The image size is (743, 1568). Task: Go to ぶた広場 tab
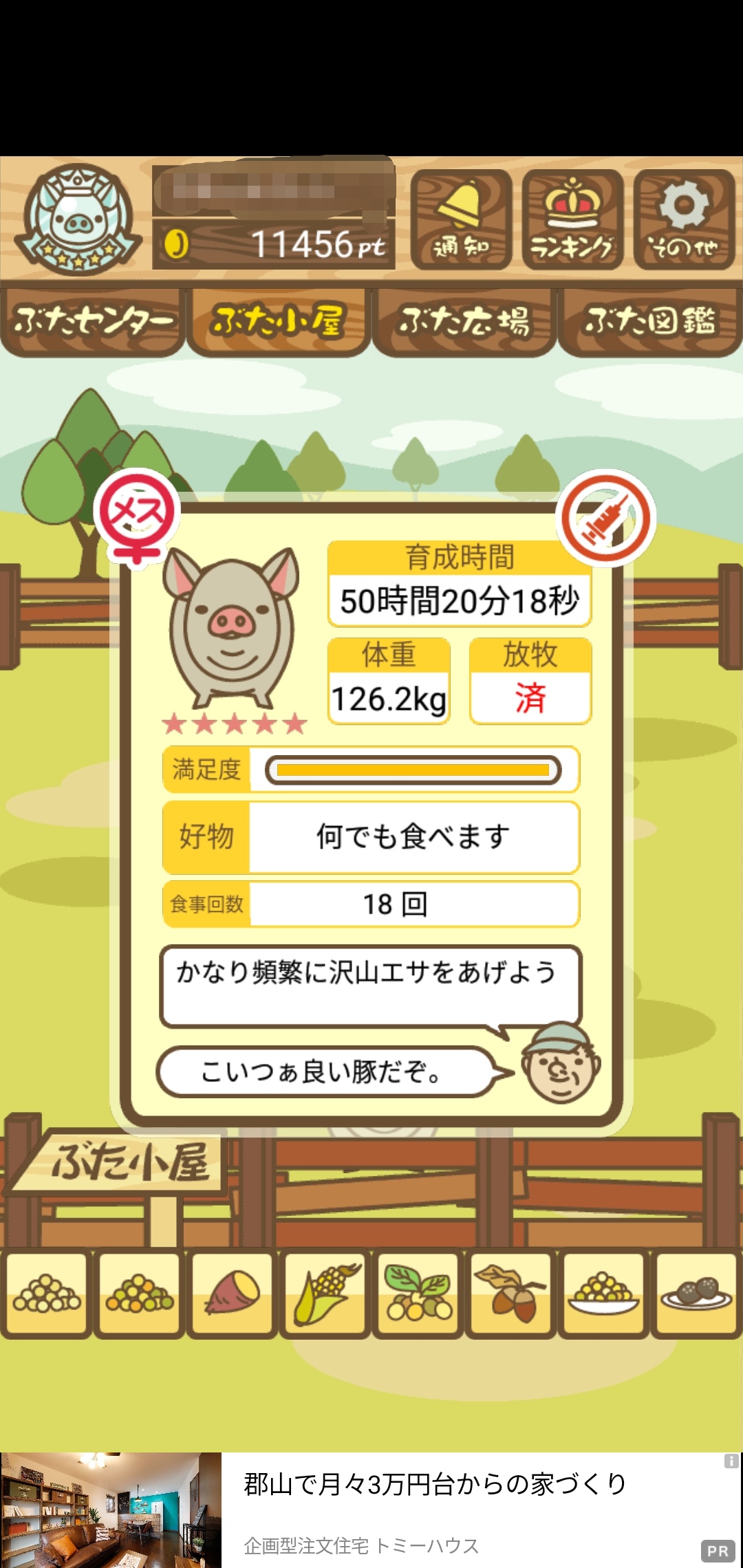pyautogui.click(x=464, y=321)
